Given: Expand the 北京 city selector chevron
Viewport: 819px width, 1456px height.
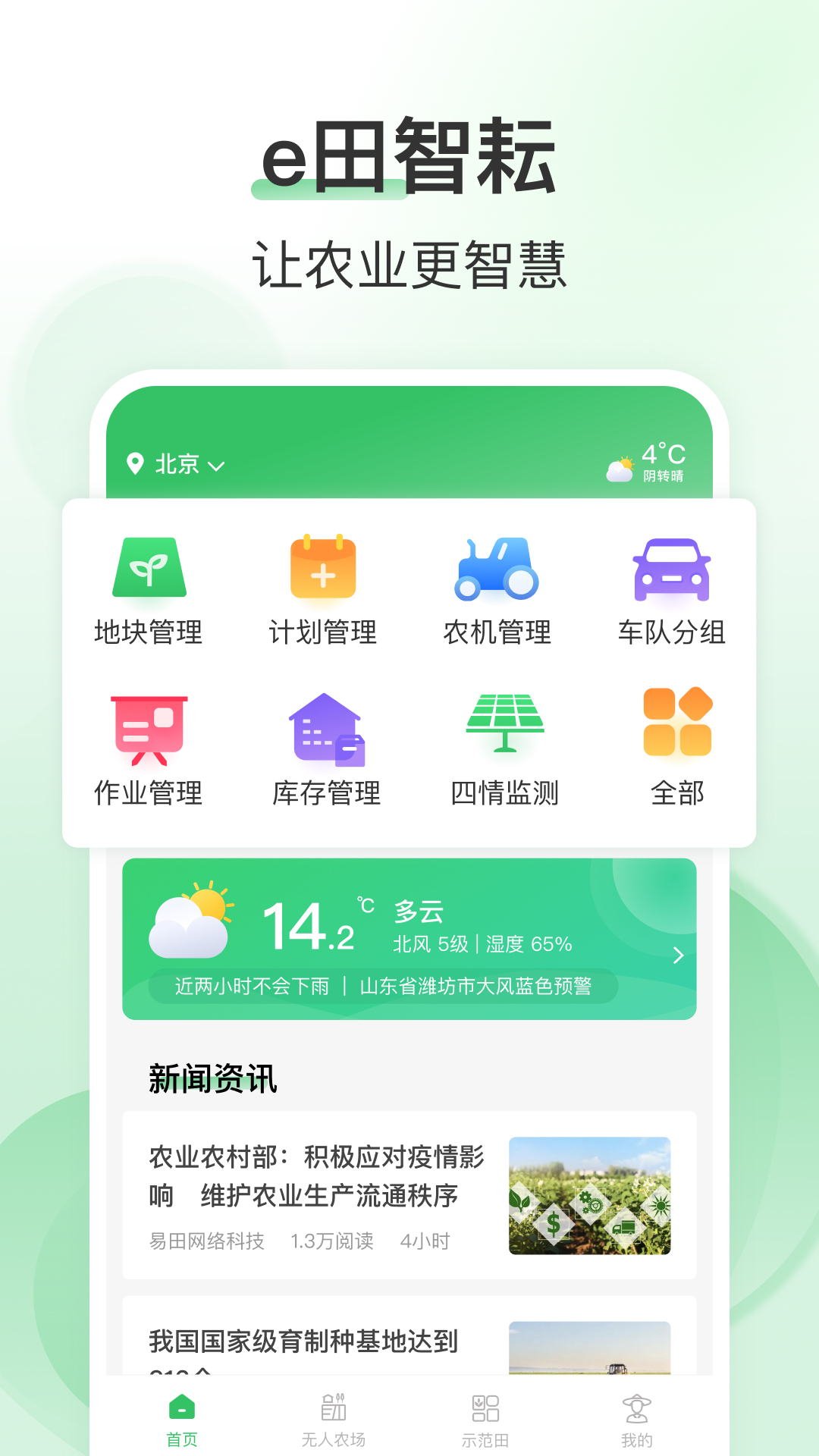Looking at the screenshot, I should pyautogui.click(x=218, y=466).
